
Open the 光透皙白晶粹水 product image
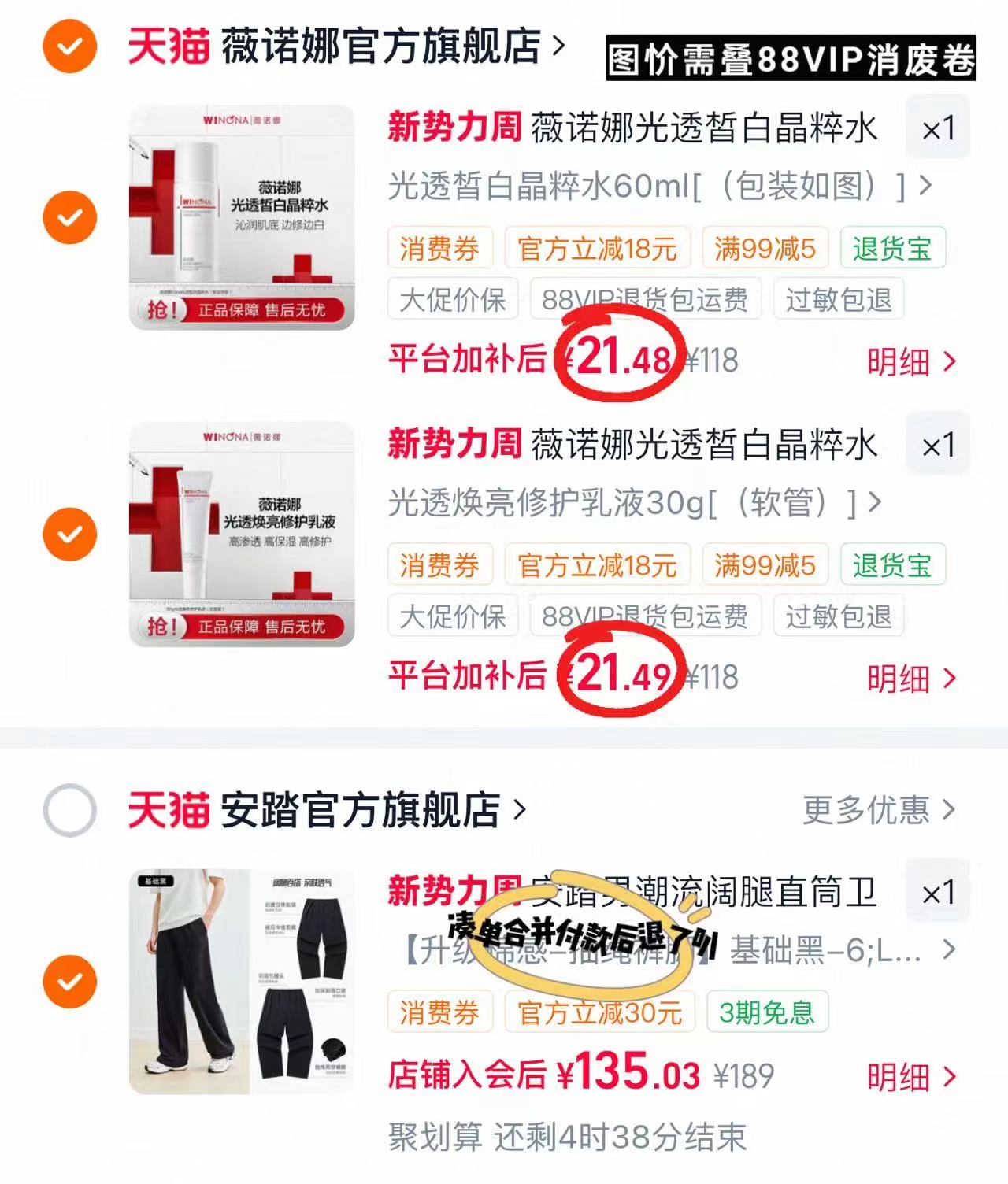coord(242,217)
